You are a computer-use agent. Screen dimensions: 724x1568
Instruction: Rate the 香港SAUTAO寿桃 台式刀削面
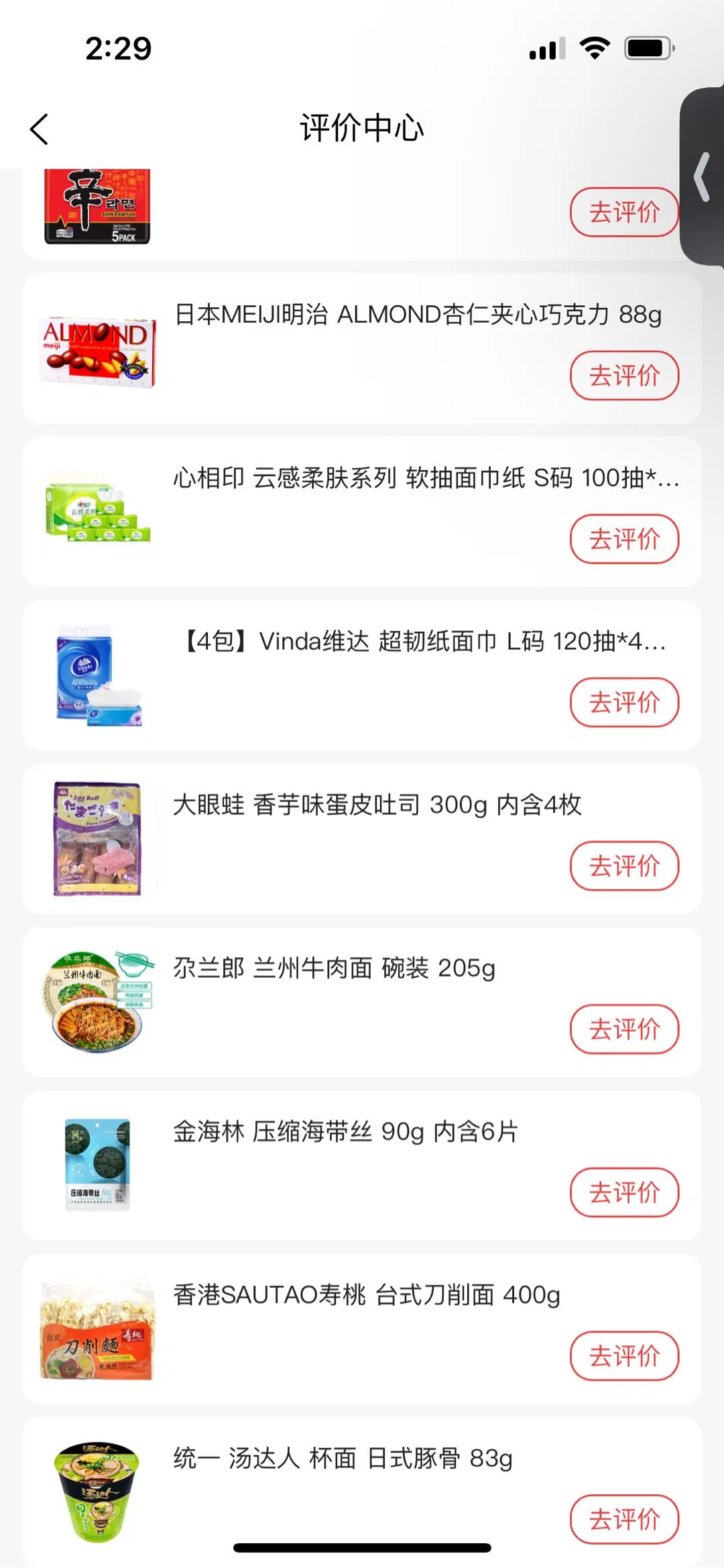(623, 1355)
